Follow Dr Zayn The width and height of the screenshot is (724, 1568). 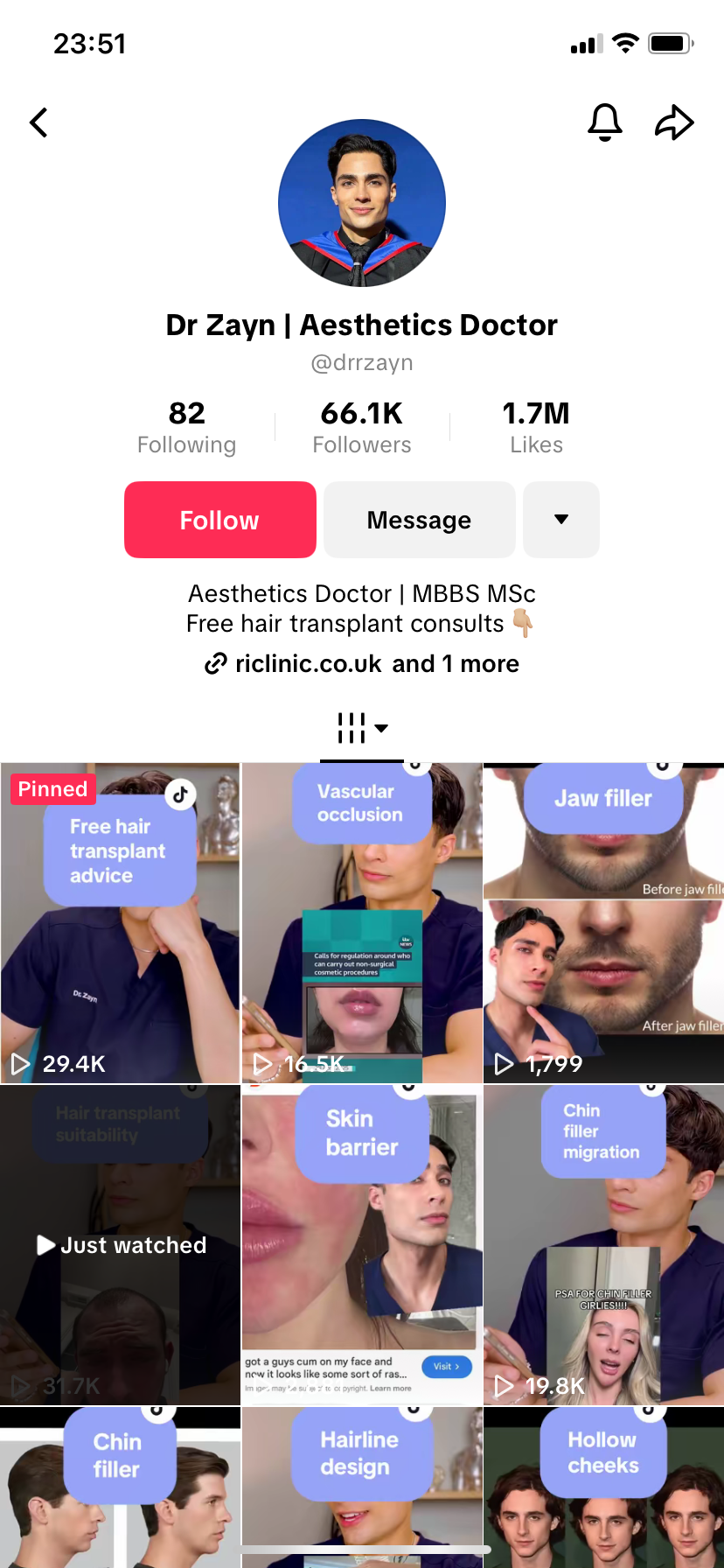click(x=220, y=520)
